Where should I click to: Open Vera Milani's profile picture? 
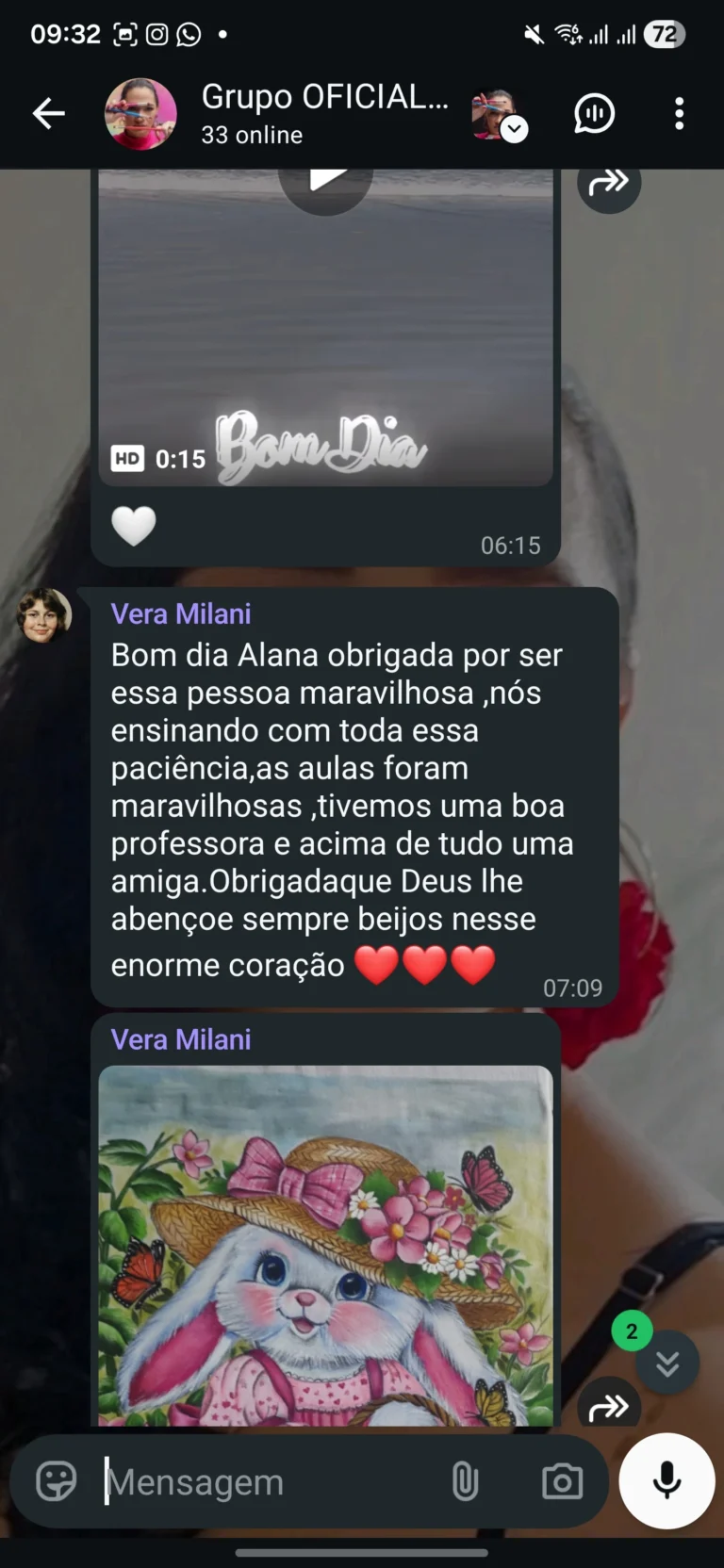point(44,616)
